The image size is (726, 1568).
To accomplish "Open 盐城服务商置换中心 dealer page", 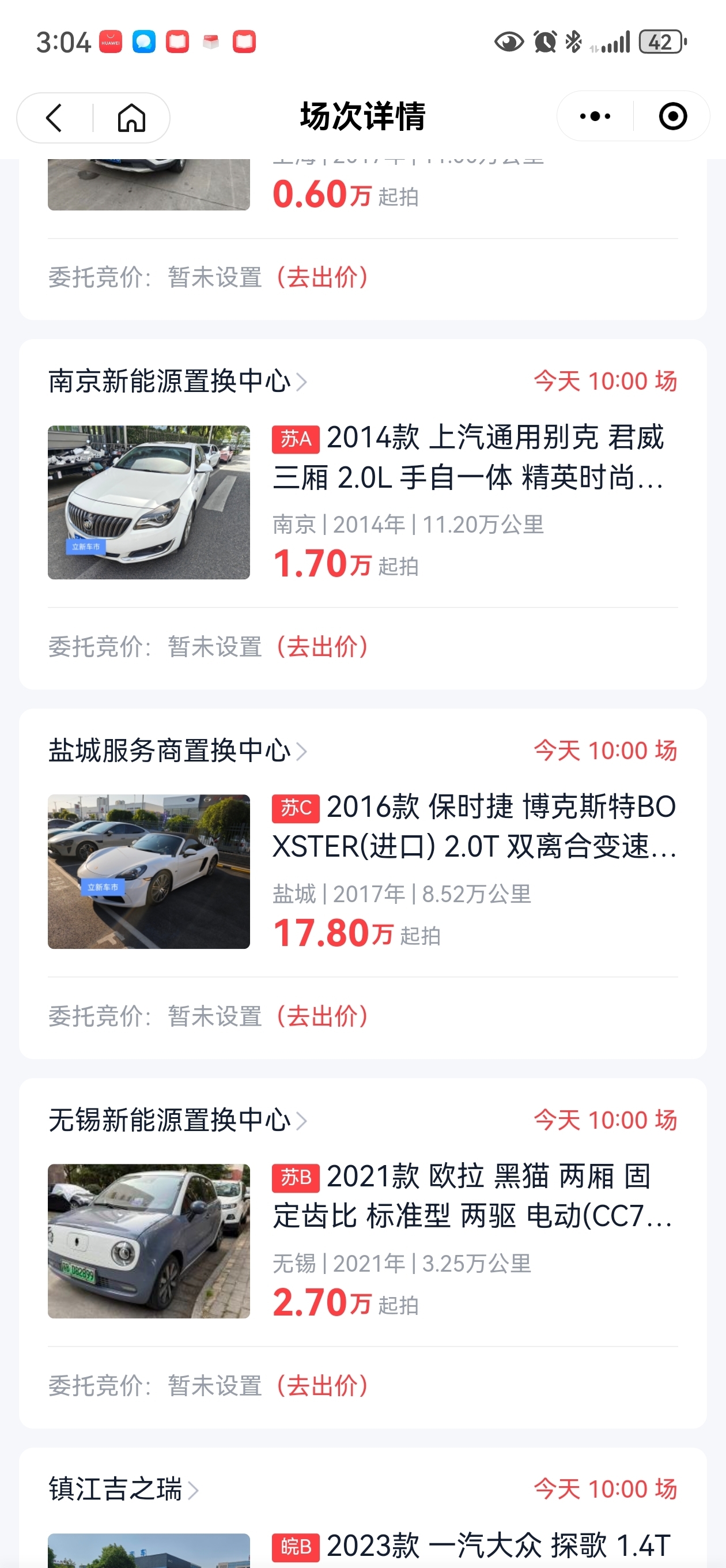I will [177, 751].
